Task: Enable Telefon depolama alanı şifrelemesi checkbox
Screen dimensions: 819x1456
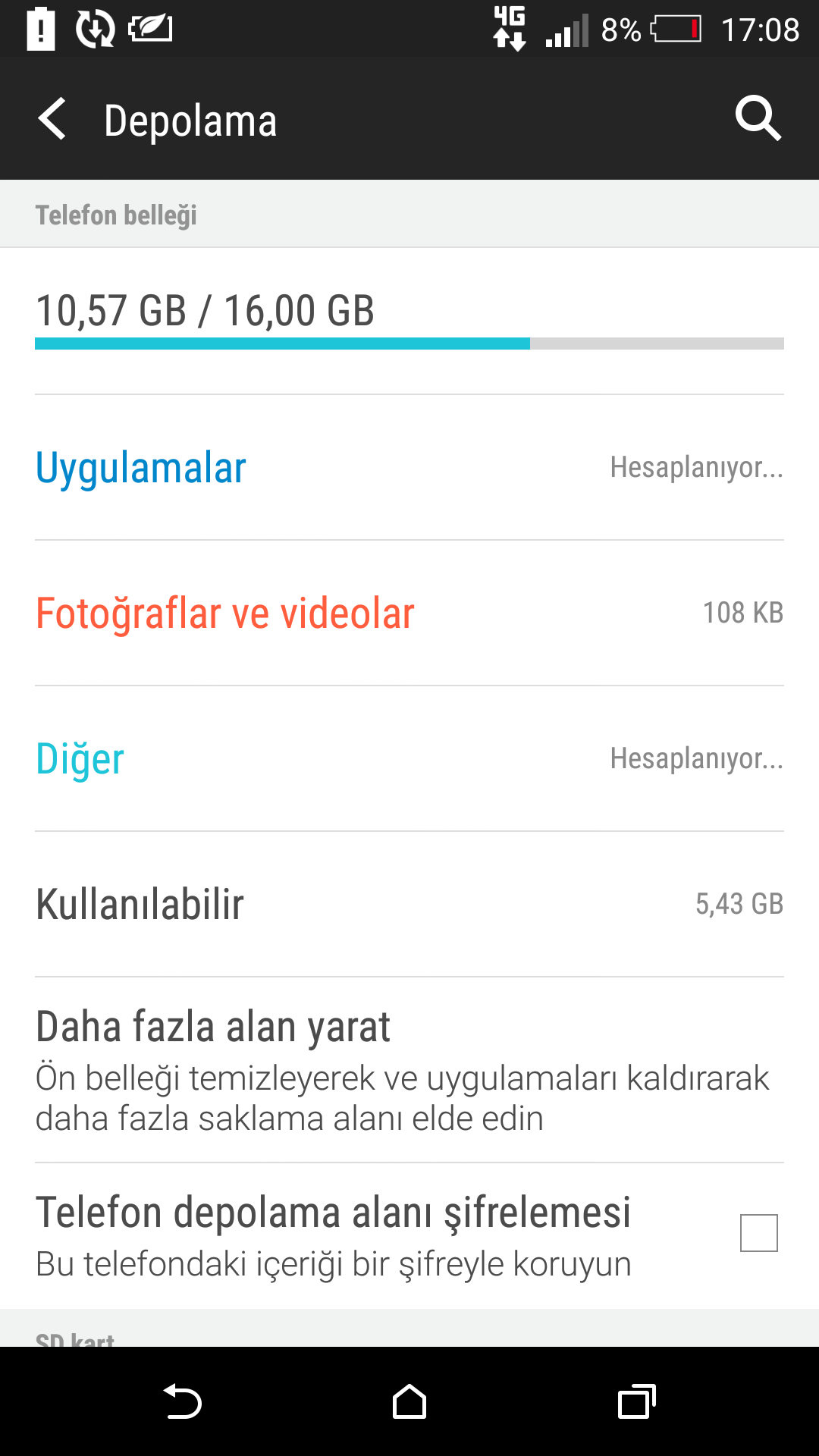Action: pyautogui.click(x=758, y=1233)
